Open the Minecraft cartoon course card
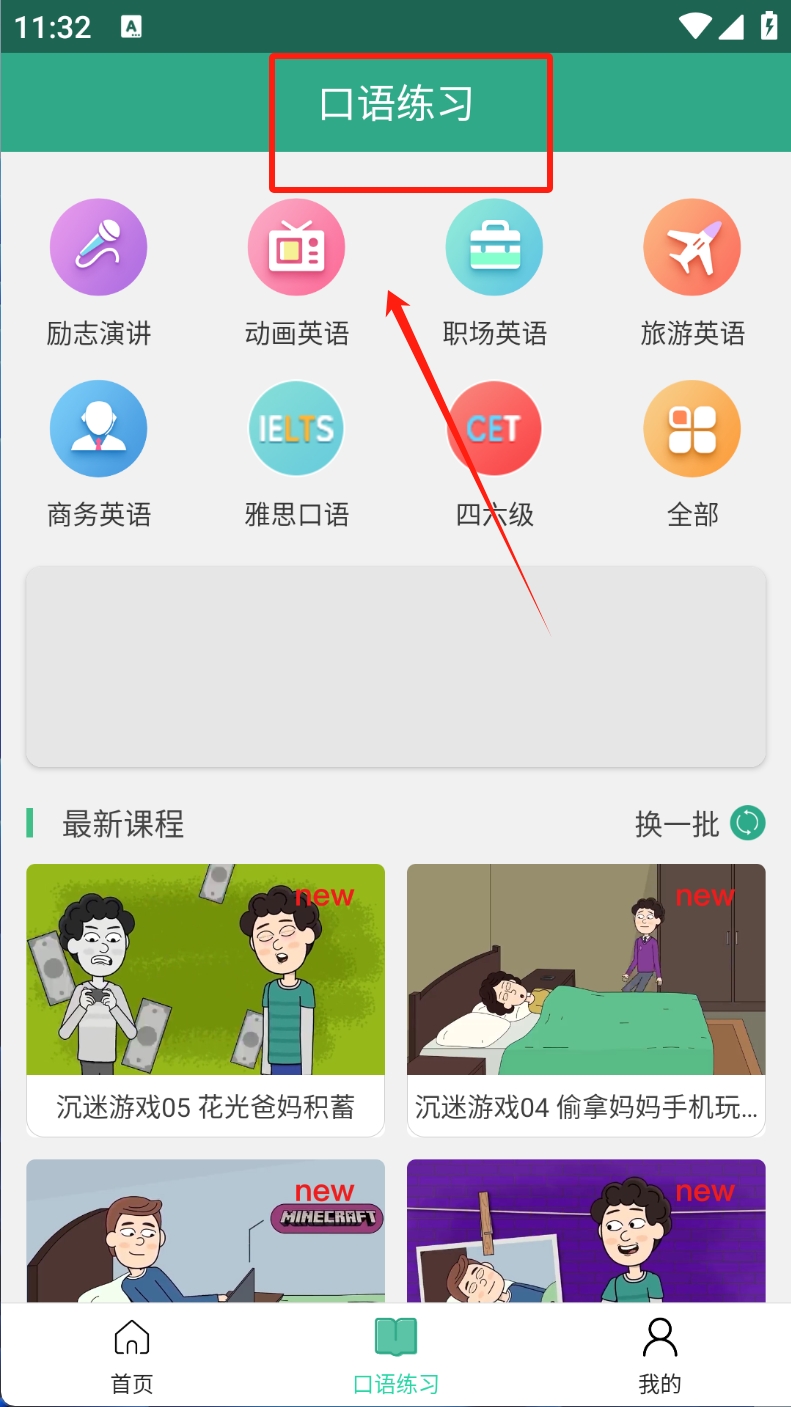 coord(205,1231)
